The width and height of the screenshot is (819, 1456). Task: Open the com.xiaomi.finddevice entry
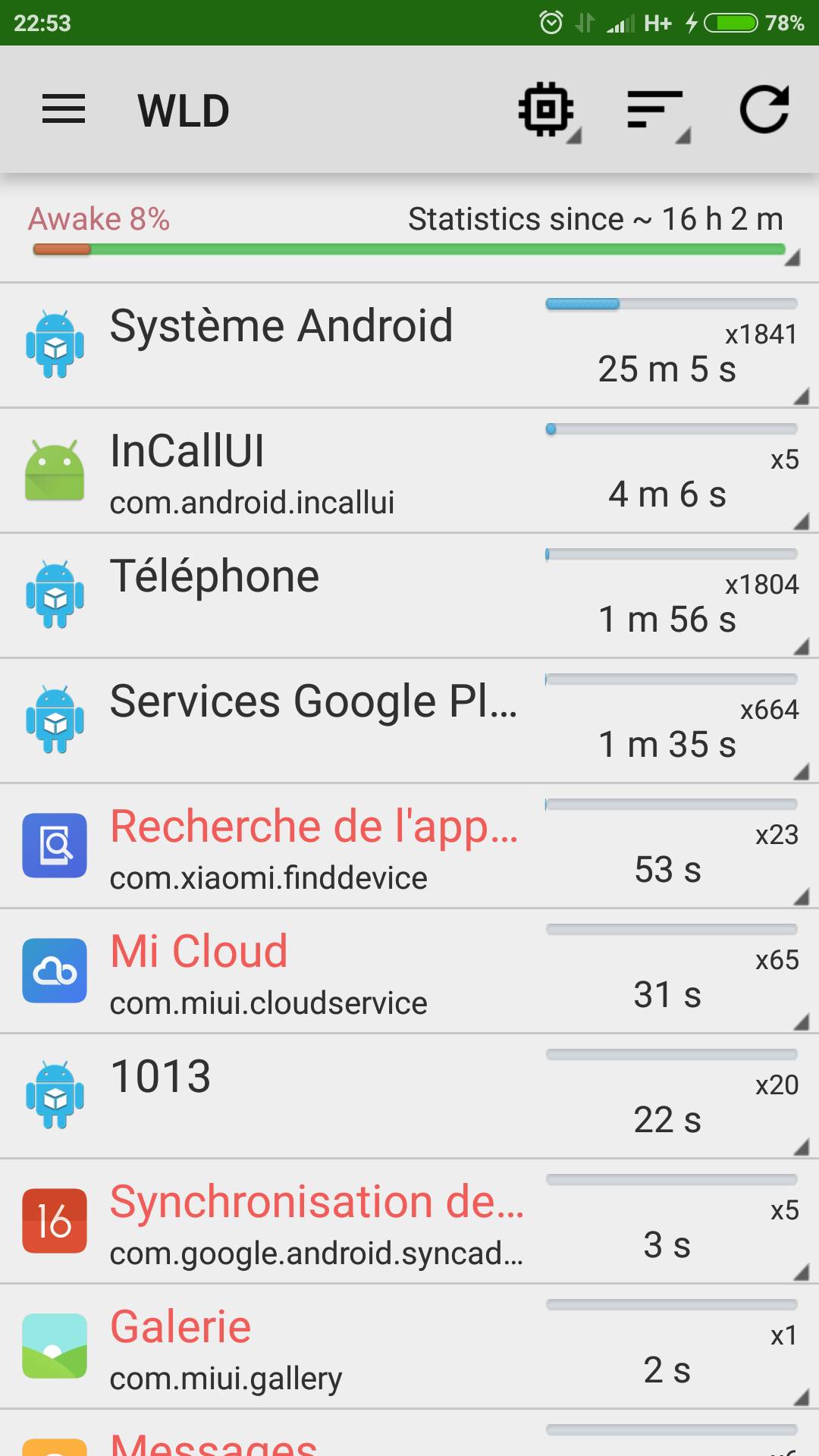click(409, 846)
